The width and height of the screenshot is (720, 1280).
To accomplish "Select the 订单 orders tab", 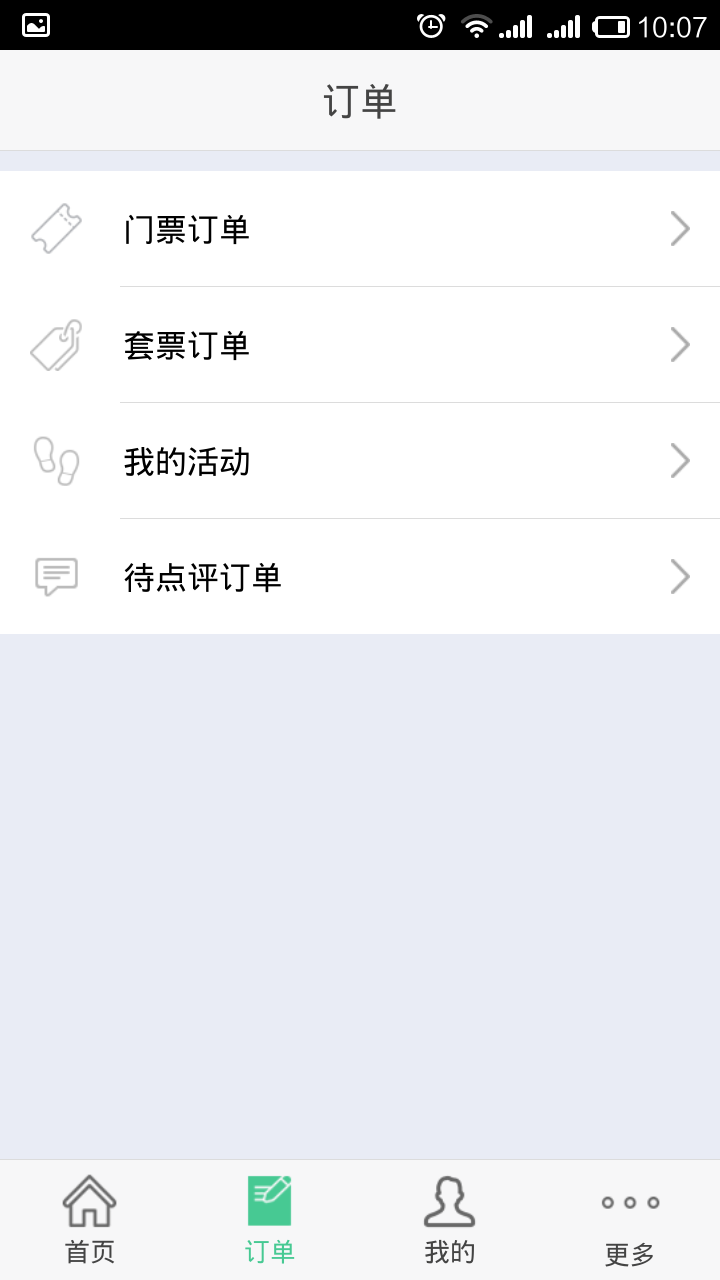I will click(270, 1220).
